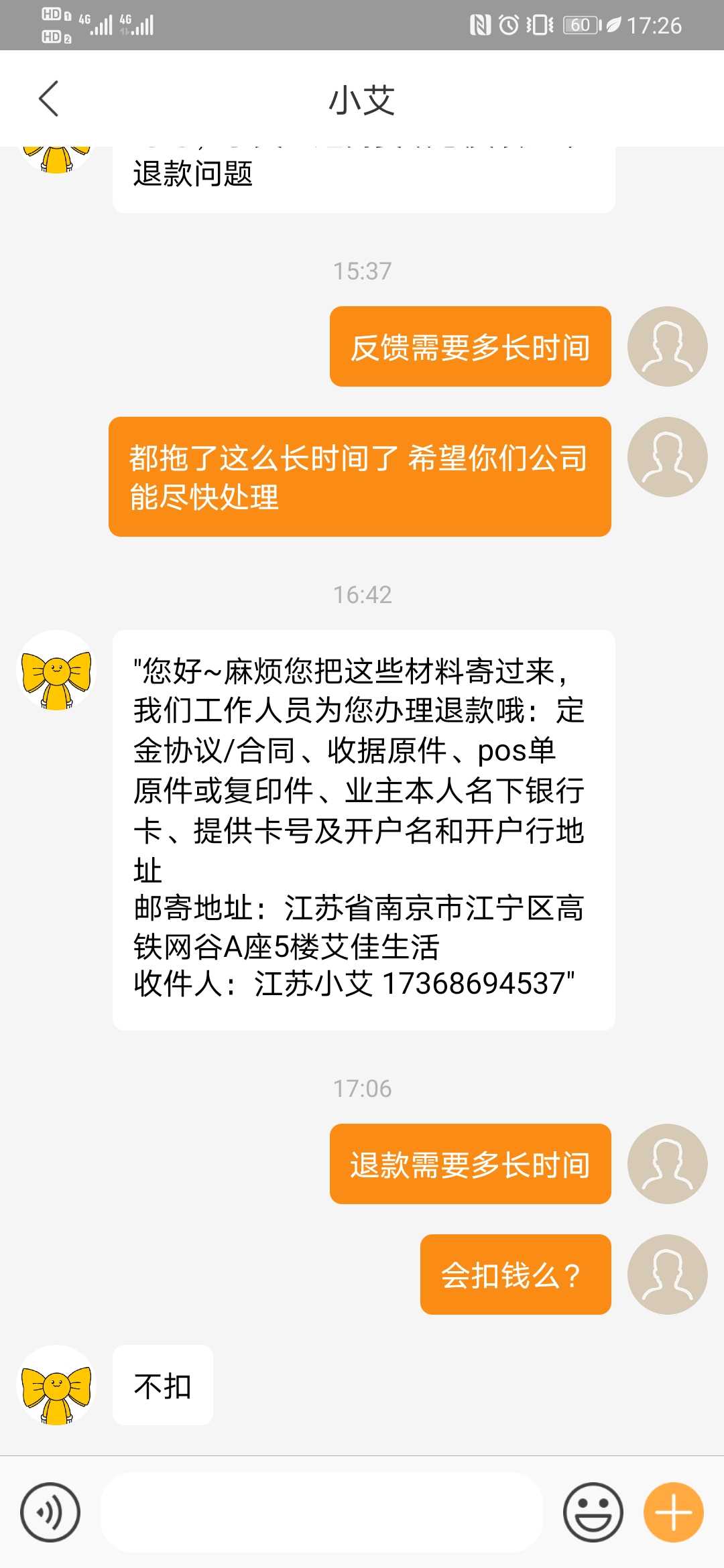Tap 小艾's avatar beside the 不扣 reply

56,1385
